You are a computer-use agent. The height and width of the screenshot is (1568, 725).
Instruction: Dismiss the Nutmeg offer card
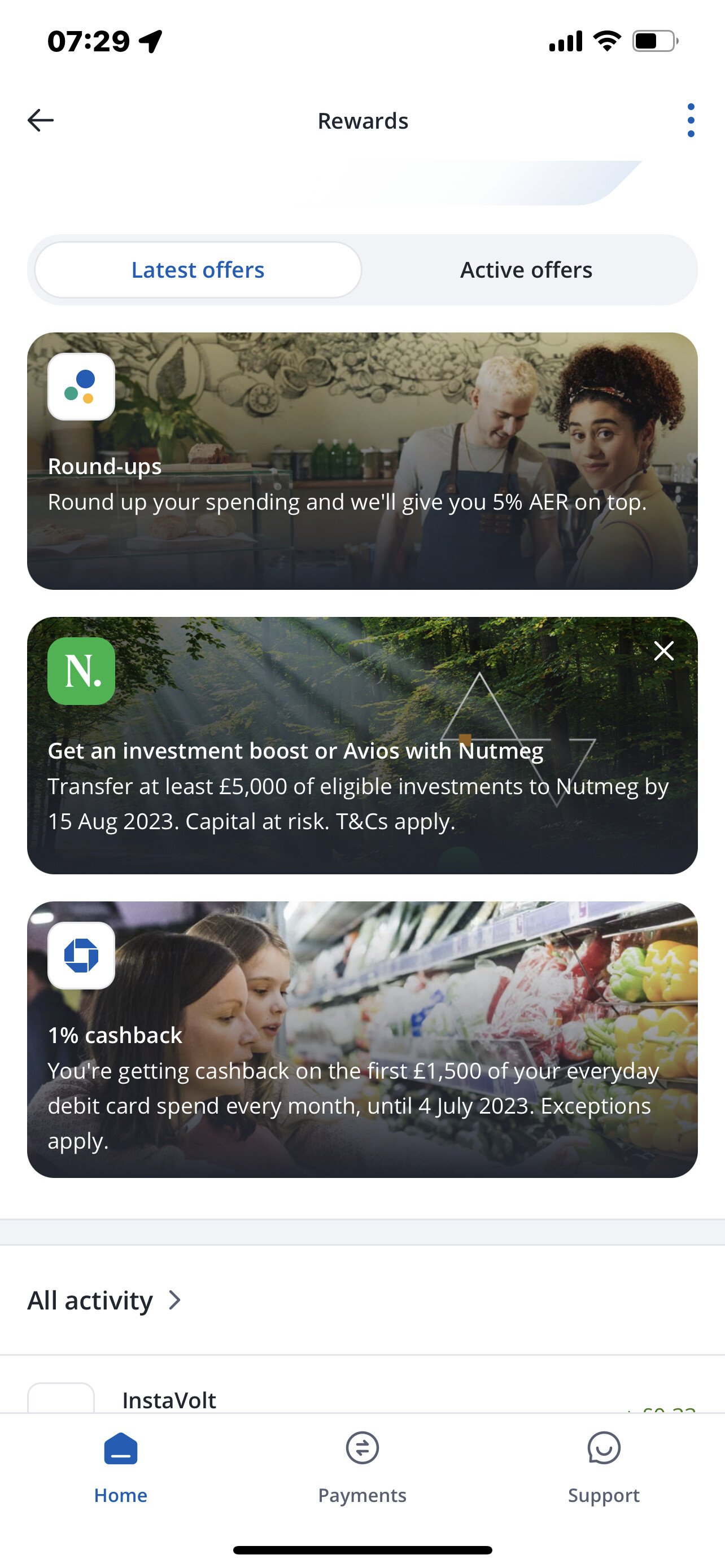click(x=663, y=651)
